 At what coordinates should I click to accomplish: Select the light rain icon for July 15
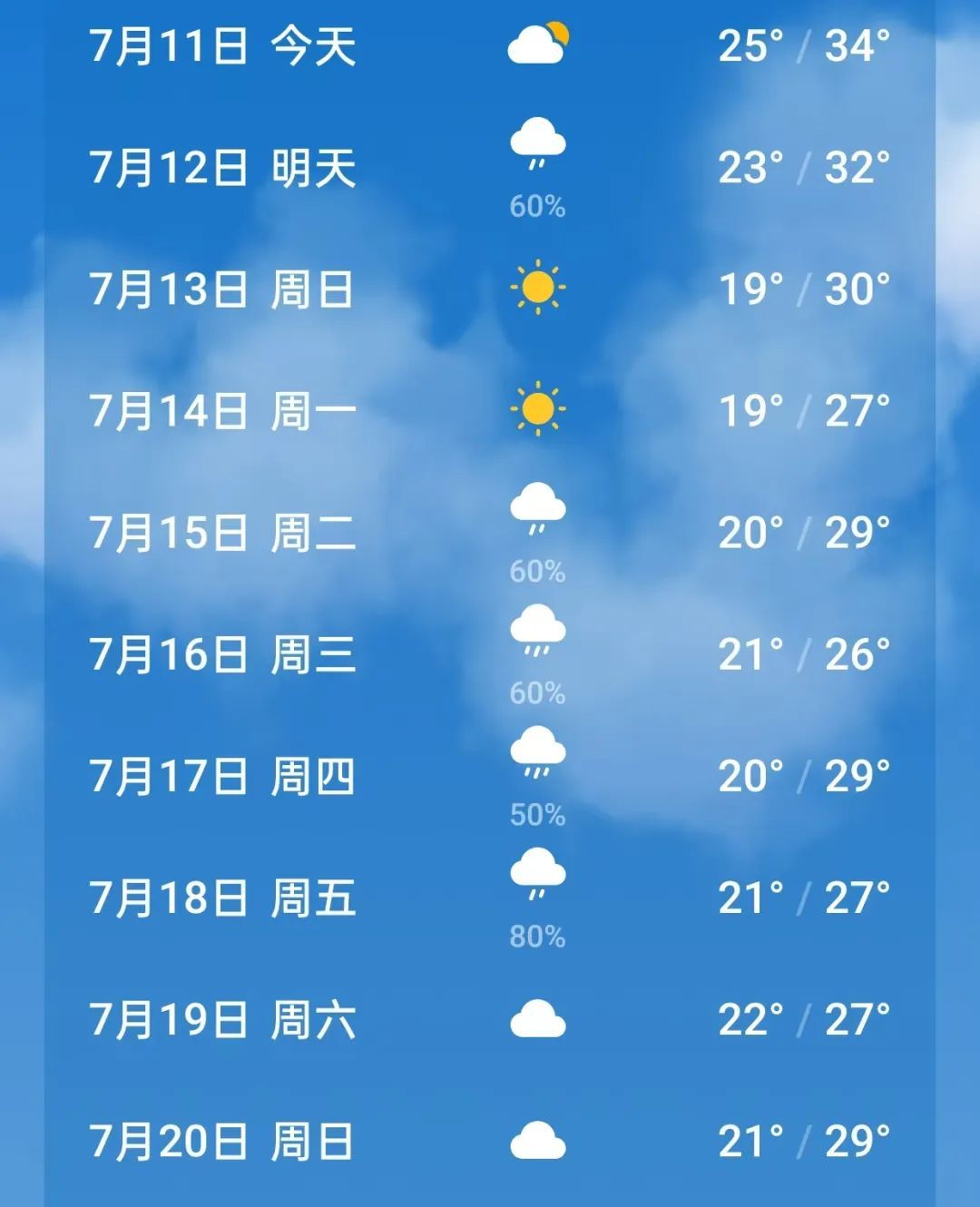(538, 511)
